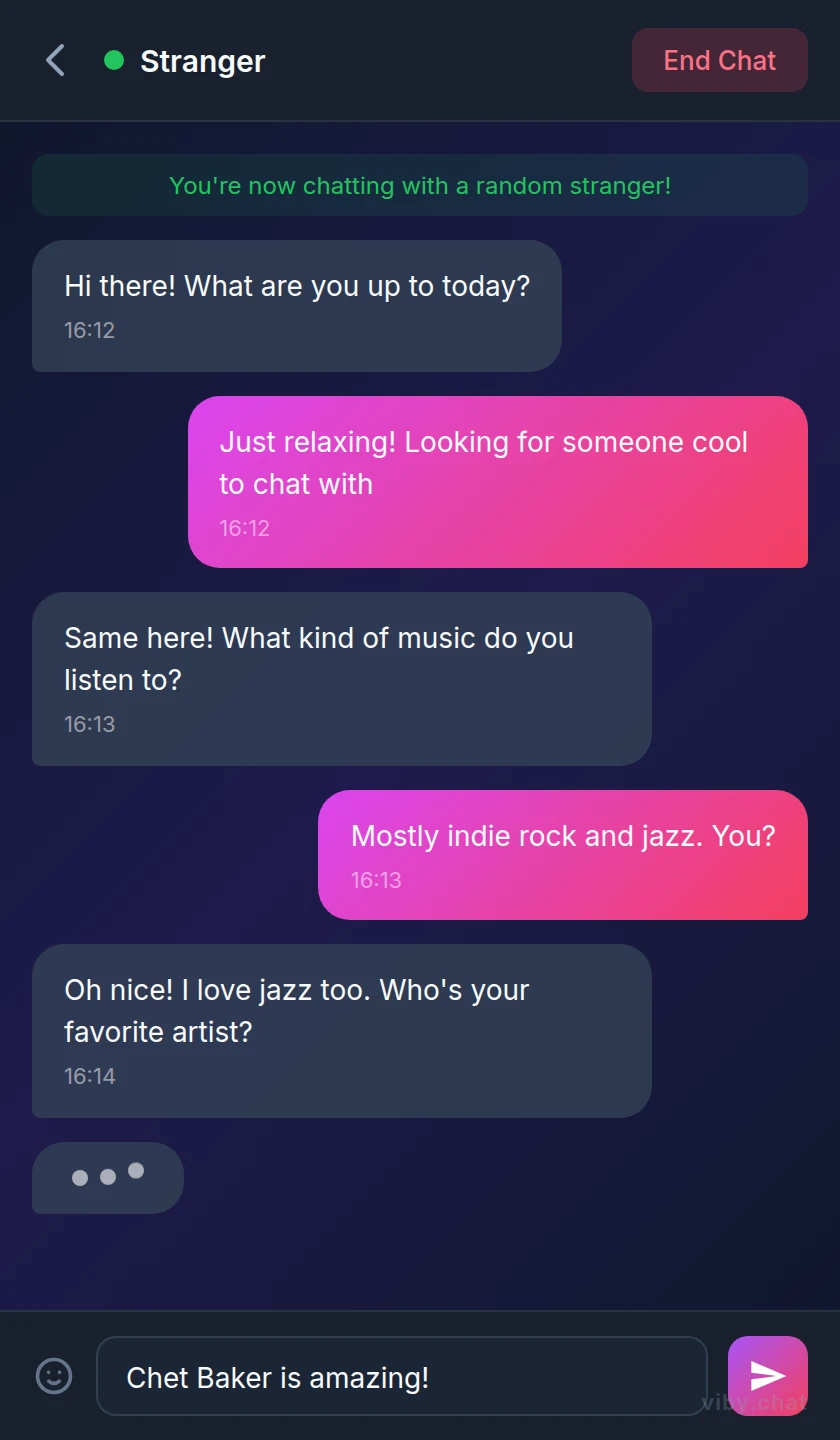Click the End Chat button

pos(719,60)
